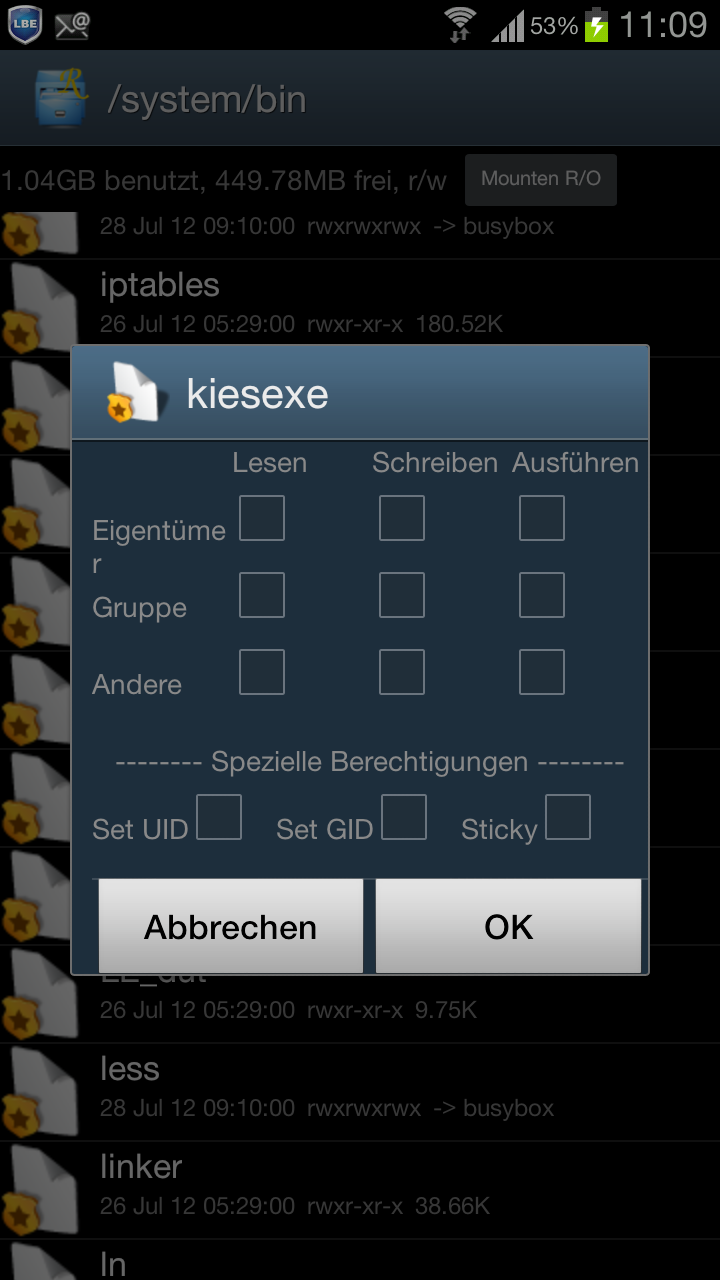Tick Lesen for Andere

(x=262, y=672)
